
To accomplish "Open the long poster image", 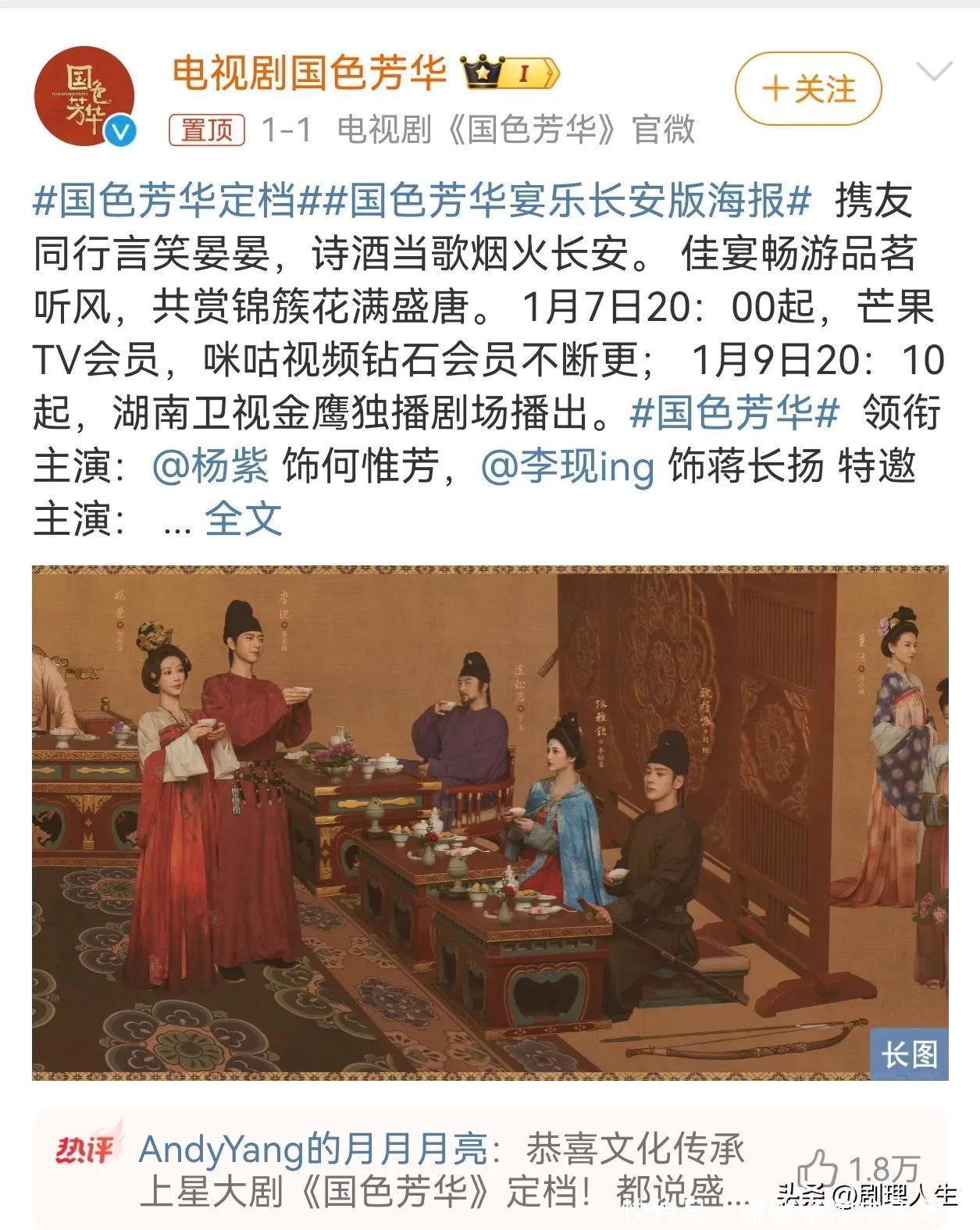I will pyautogui.click(x=490, y=822).
